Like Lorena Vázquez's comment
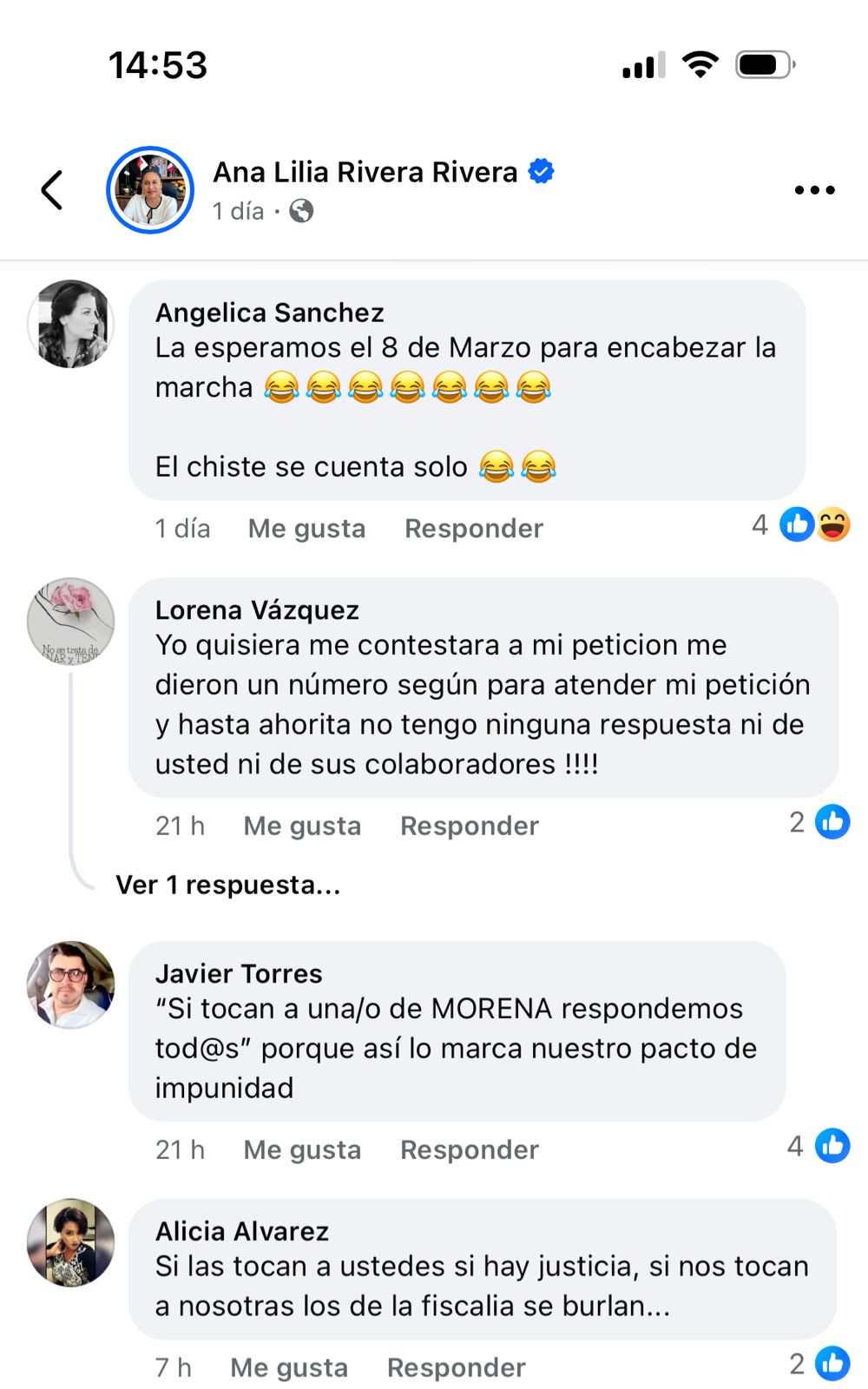Screen dimensions: 868x1389 click(x=302, y=826)
